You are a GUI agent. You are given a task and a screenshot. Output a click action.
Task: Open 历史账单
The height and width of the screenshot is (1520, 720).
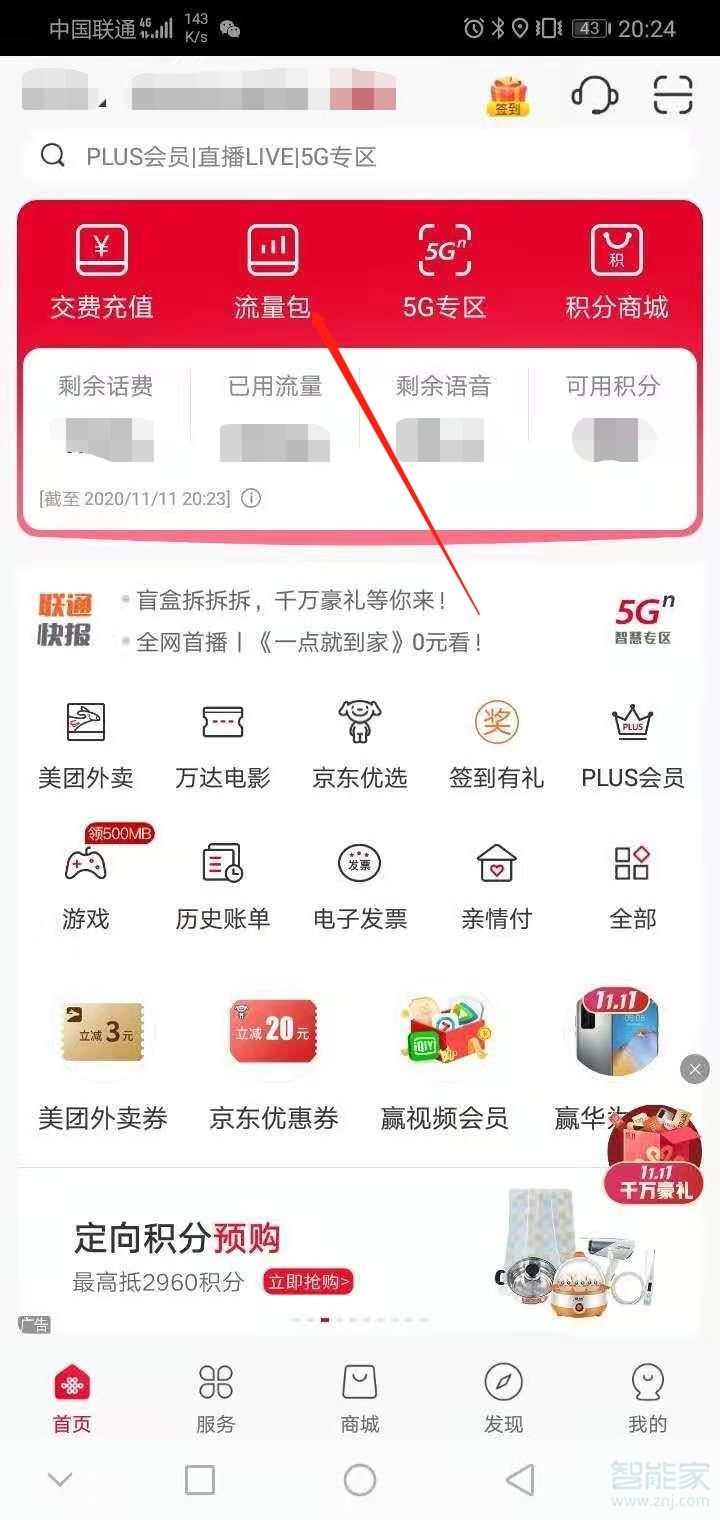[223, 885]
